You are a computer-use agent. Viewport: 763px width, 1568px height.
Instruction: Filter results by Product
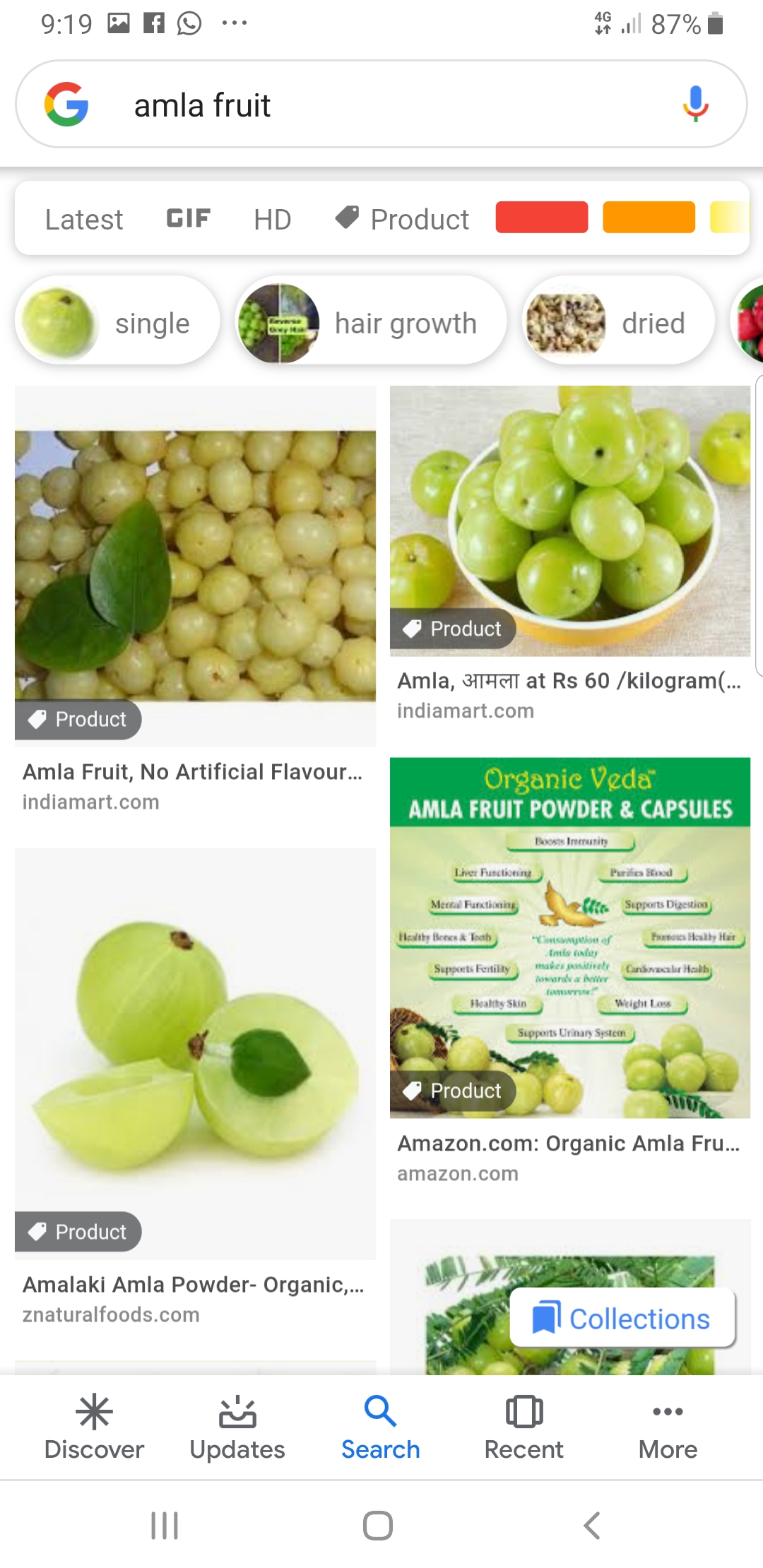pos(403,219)
